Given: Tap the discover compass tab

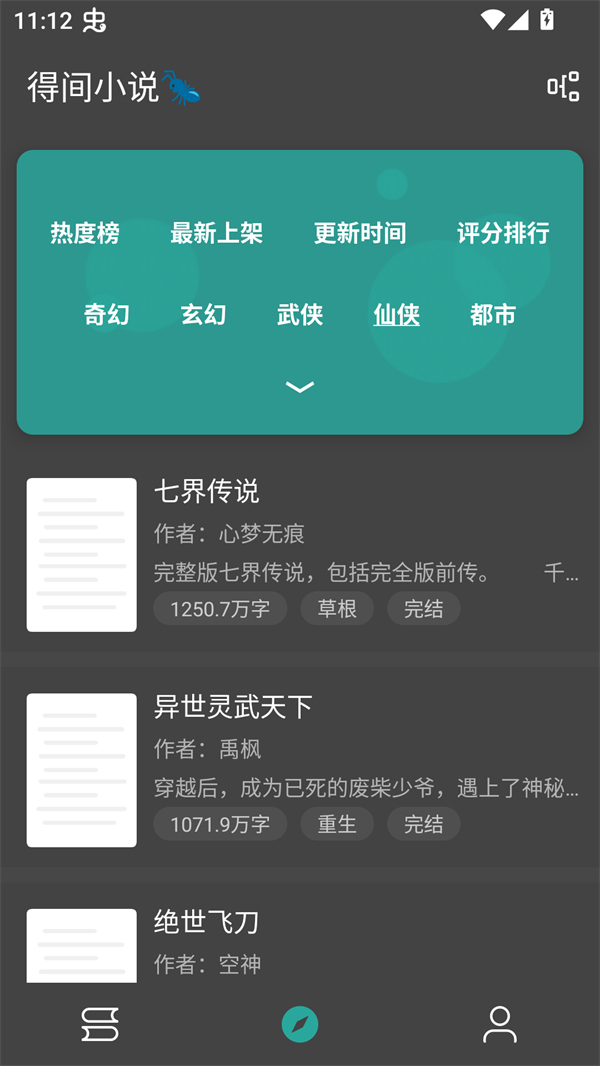Looking at the screenshot, I should tap(300, 1025).
